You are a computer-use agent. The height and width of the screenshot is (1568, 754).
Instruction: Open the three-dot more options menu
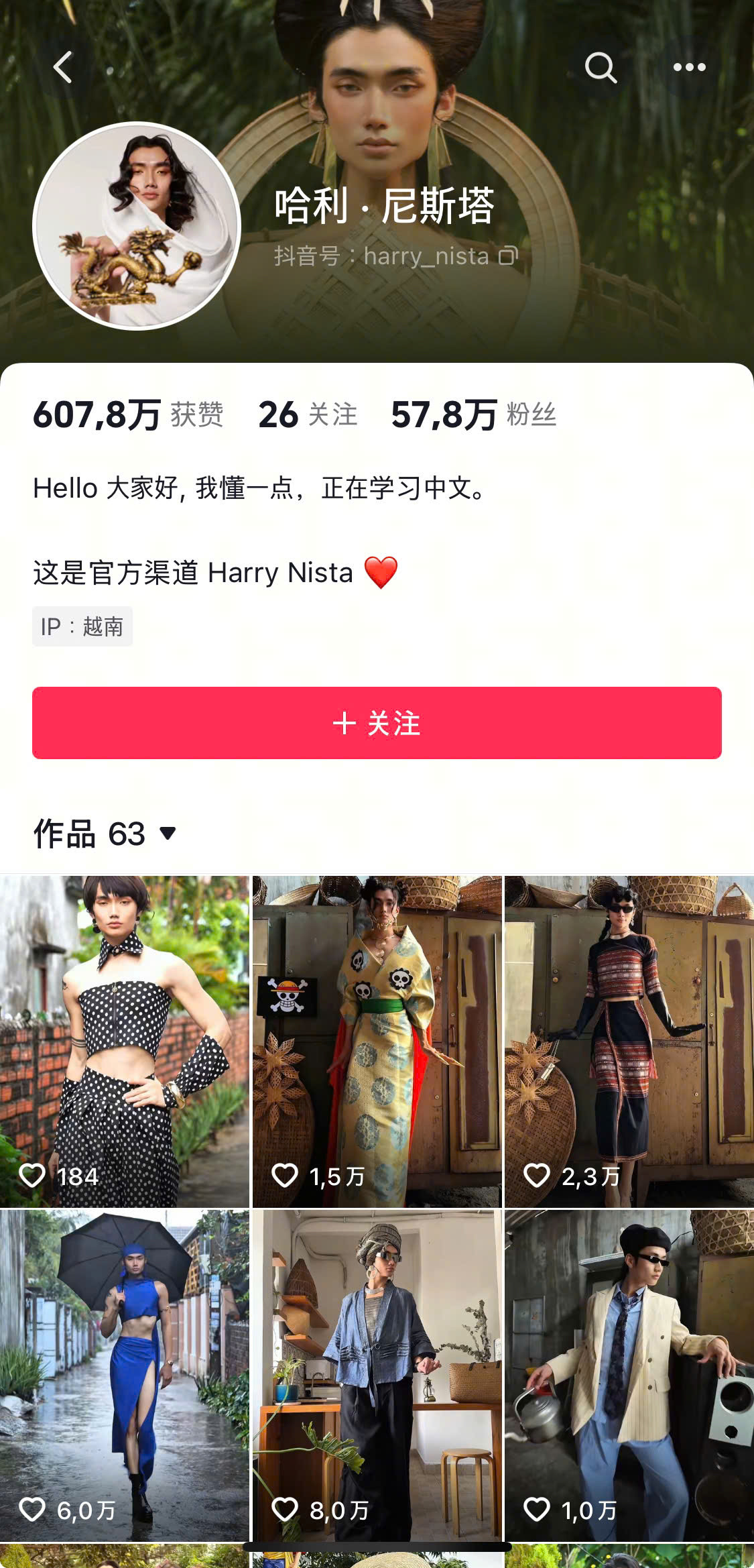tap(690, 67)
